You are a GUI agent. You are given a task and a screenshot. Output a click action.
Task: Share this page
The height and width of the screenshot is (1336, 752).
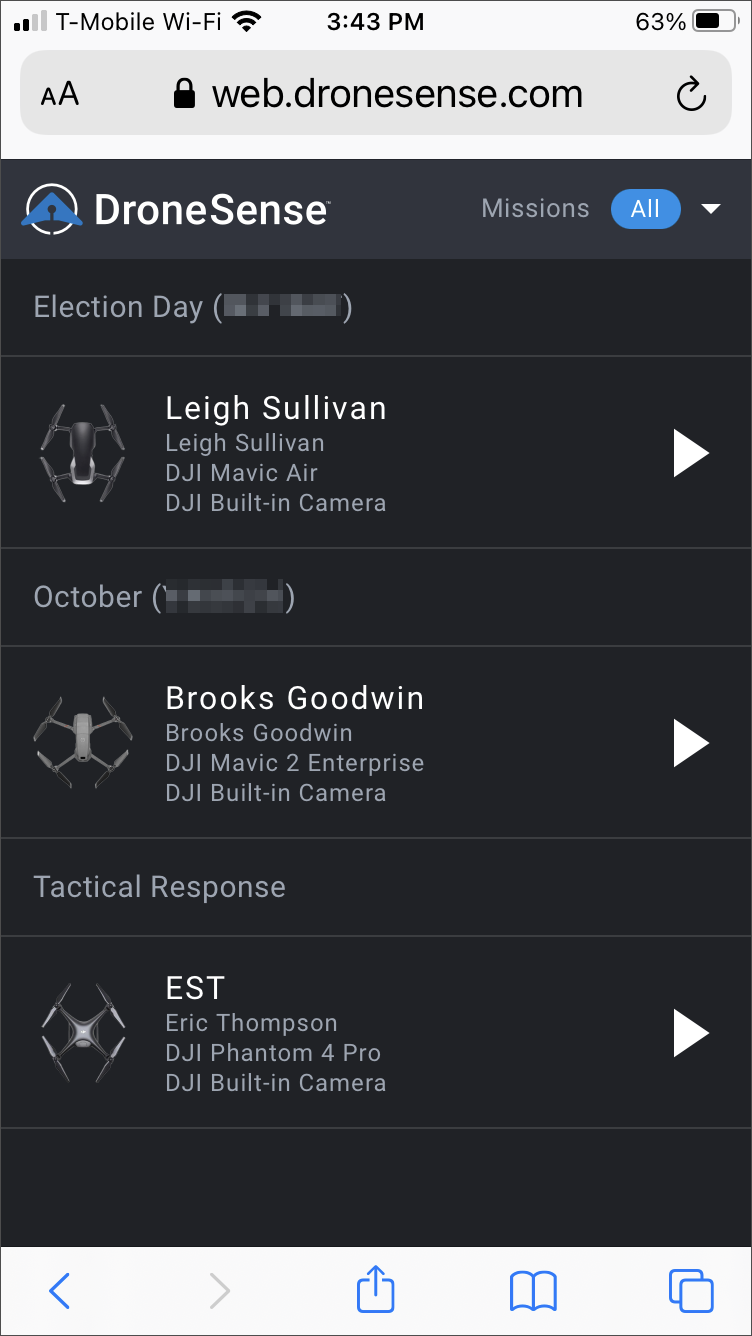[376, 1288]
